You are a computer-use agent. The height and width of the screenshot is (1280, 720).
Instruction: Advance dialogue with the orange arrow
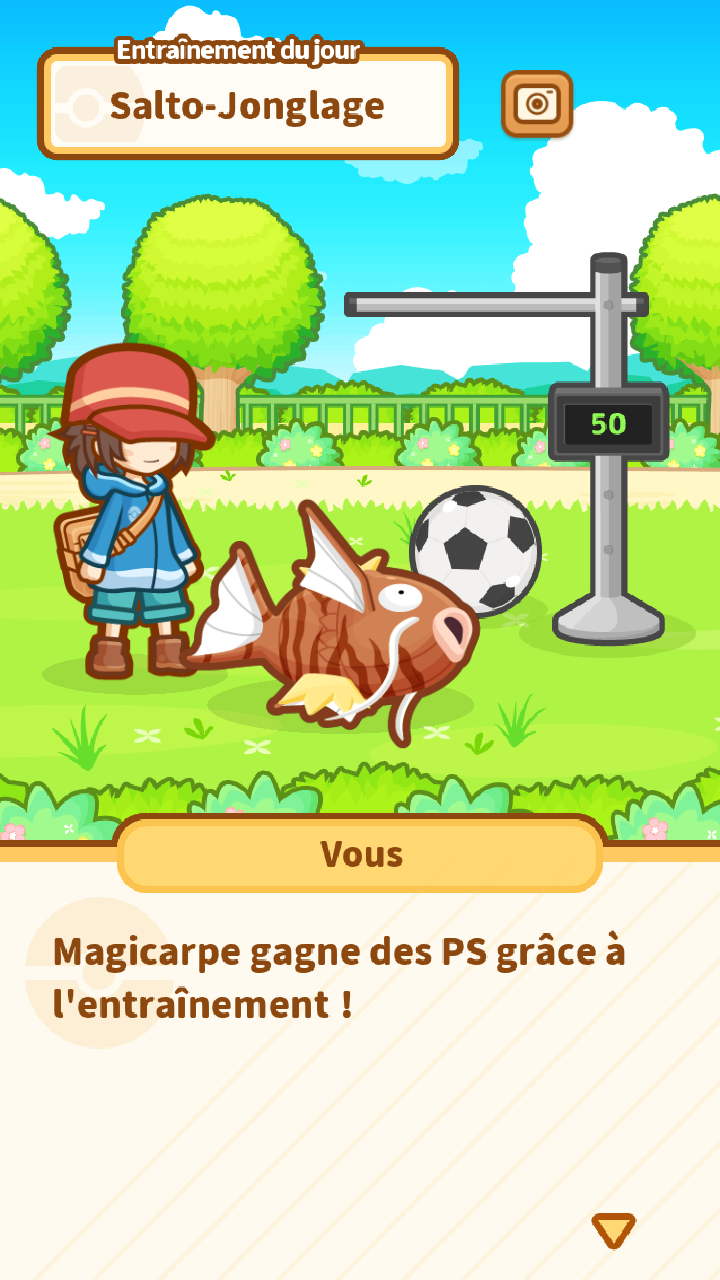coord(613,1229)
